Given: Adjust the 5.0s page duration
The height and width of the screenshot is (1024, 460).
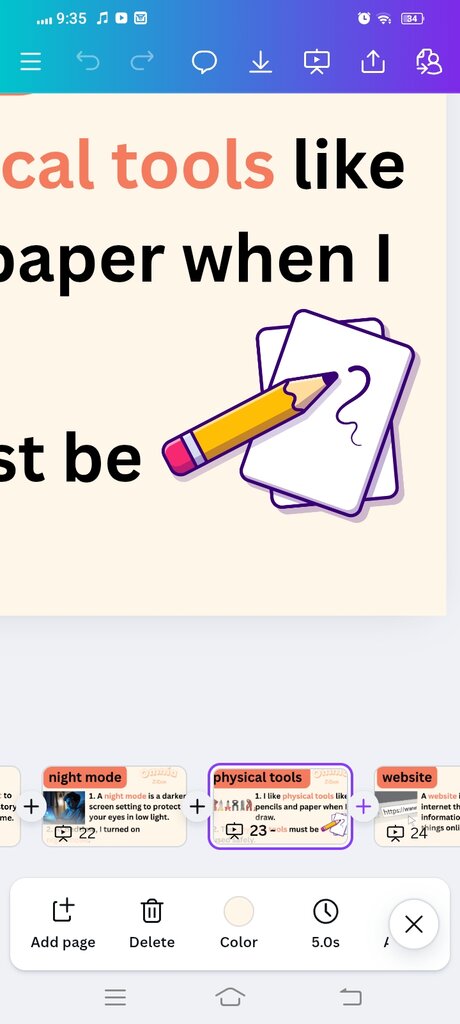Looking at the screenshot, I should [x=325, y=923].
